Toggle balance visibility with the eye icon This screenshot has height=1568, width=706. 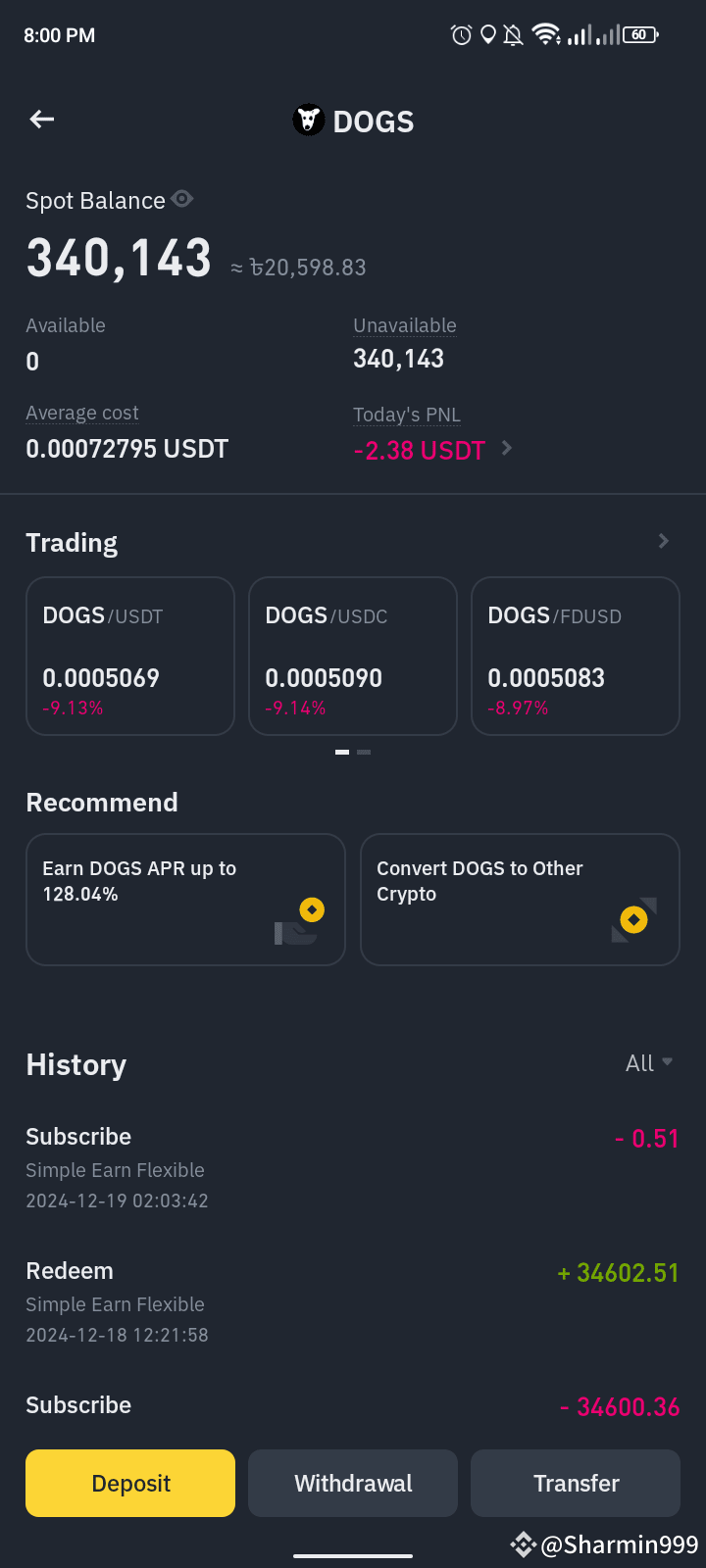pos(182,200)
